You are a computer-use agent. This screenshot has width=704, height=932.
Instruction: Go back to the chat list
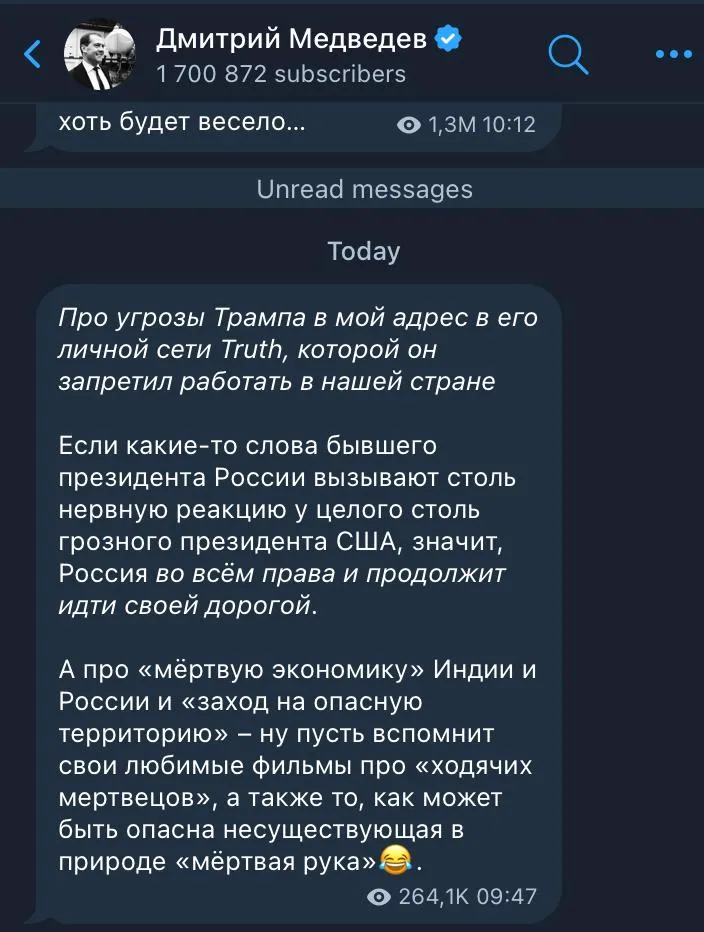(32, 55)
